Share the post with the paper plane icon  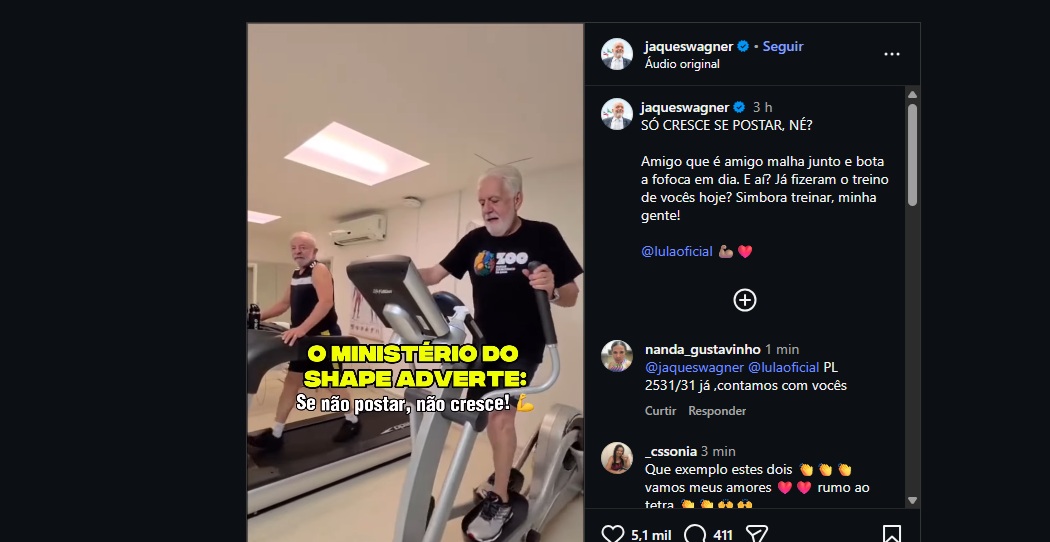coord(757,534)
